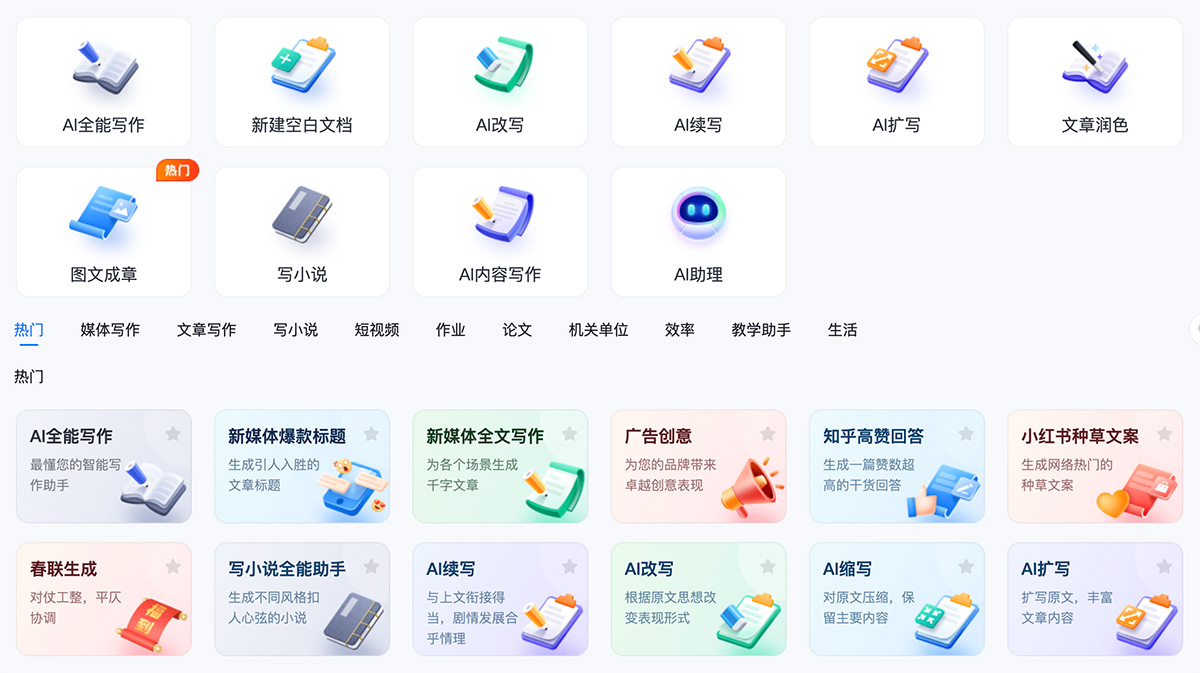1200x673 pixels.
Task: Switch to the 媒体写作 tab
Action: tap(110, 330)
